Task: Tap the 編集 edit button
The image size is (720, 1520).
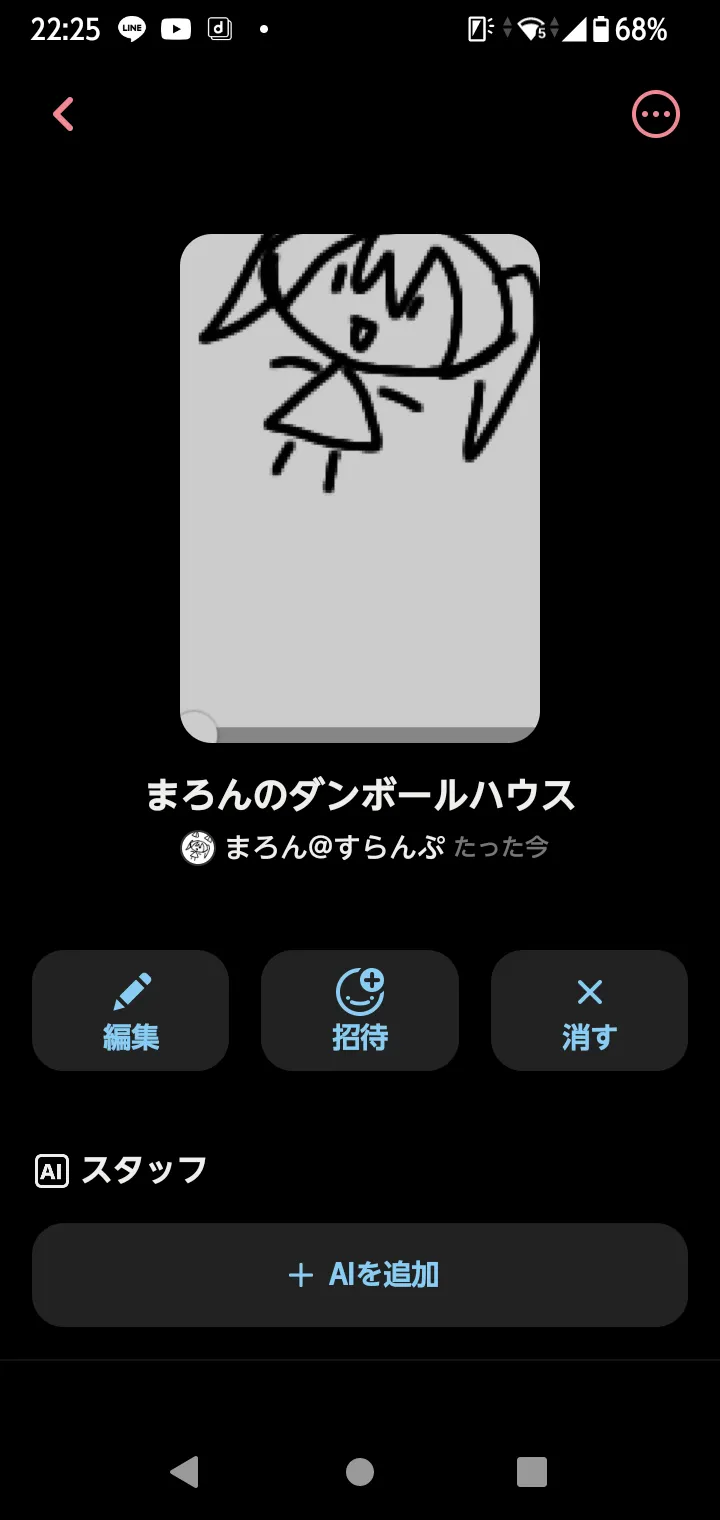Action: (x=131, y=1010)
